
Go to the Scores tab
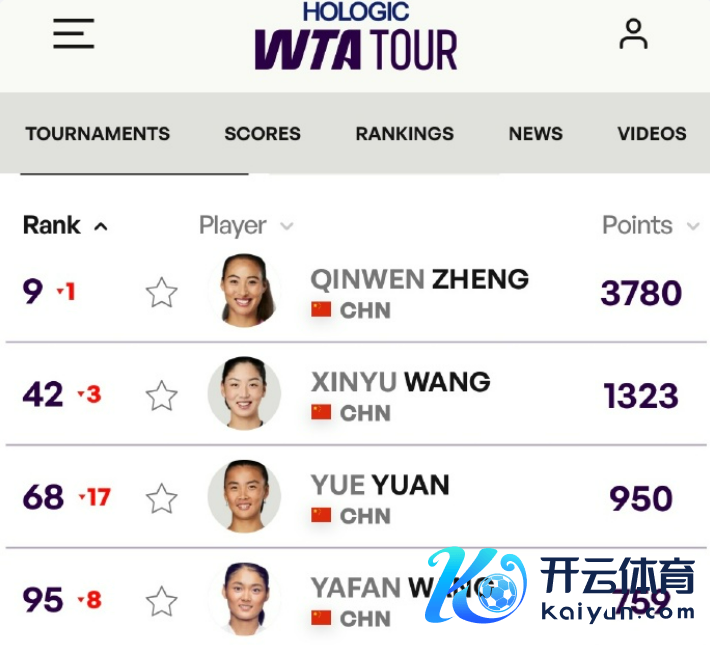point(262,134)
